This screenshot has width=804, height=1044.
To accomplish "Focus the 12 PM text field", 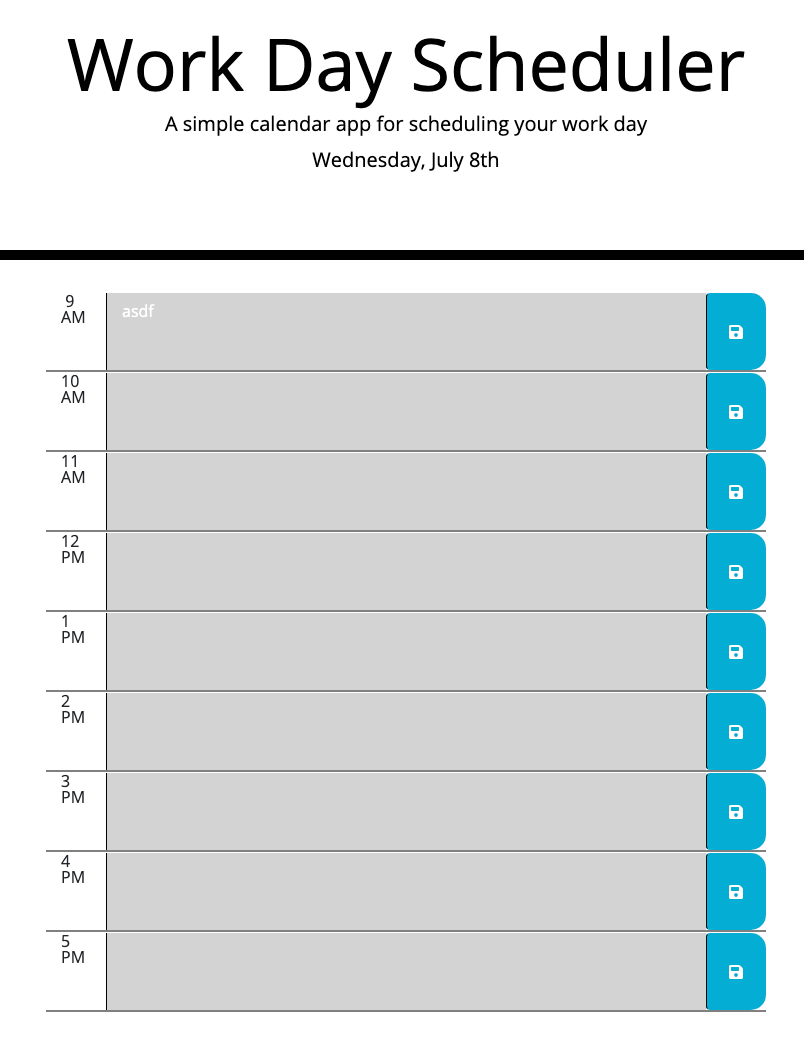I will 407,571.
